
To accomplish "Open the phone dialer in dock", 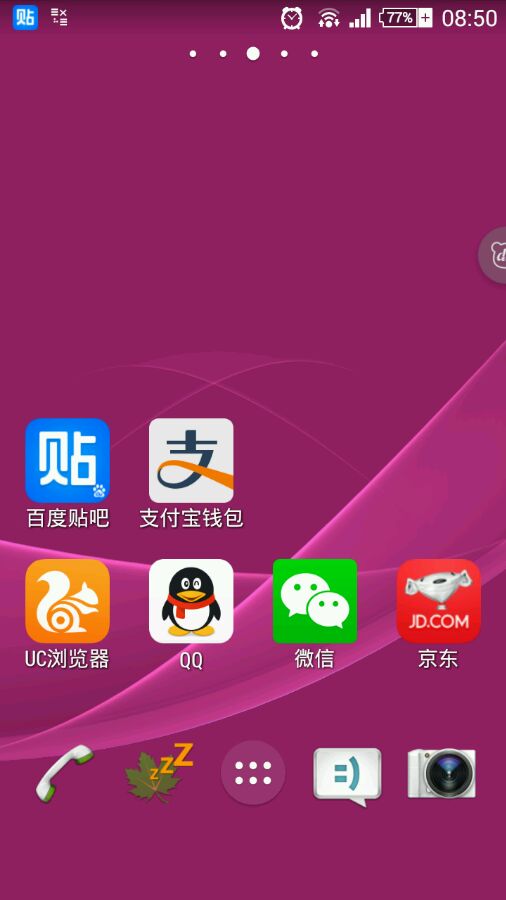I will point(64,773).
